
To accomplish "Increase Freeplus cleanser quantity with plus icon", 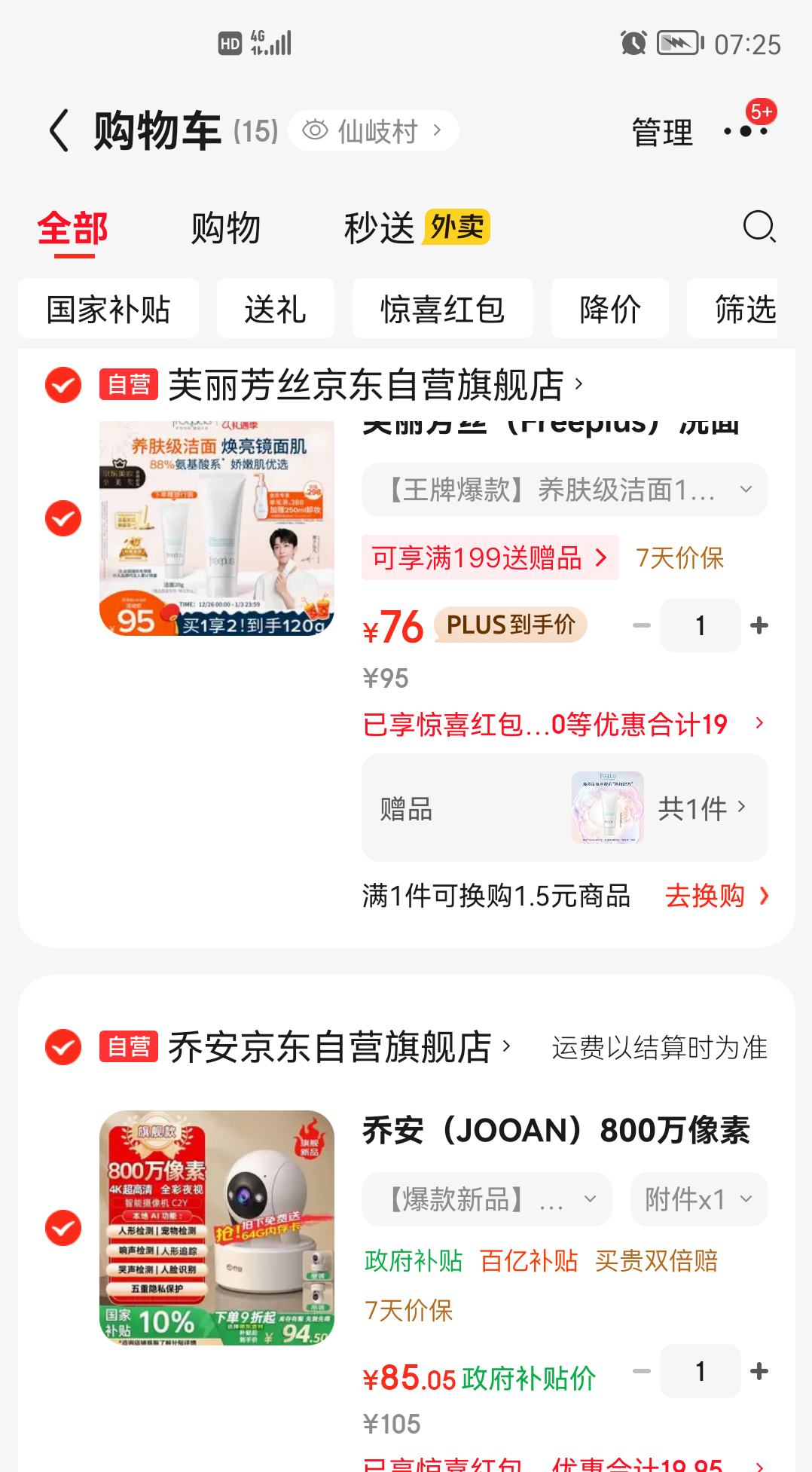I will click(759, 625).
